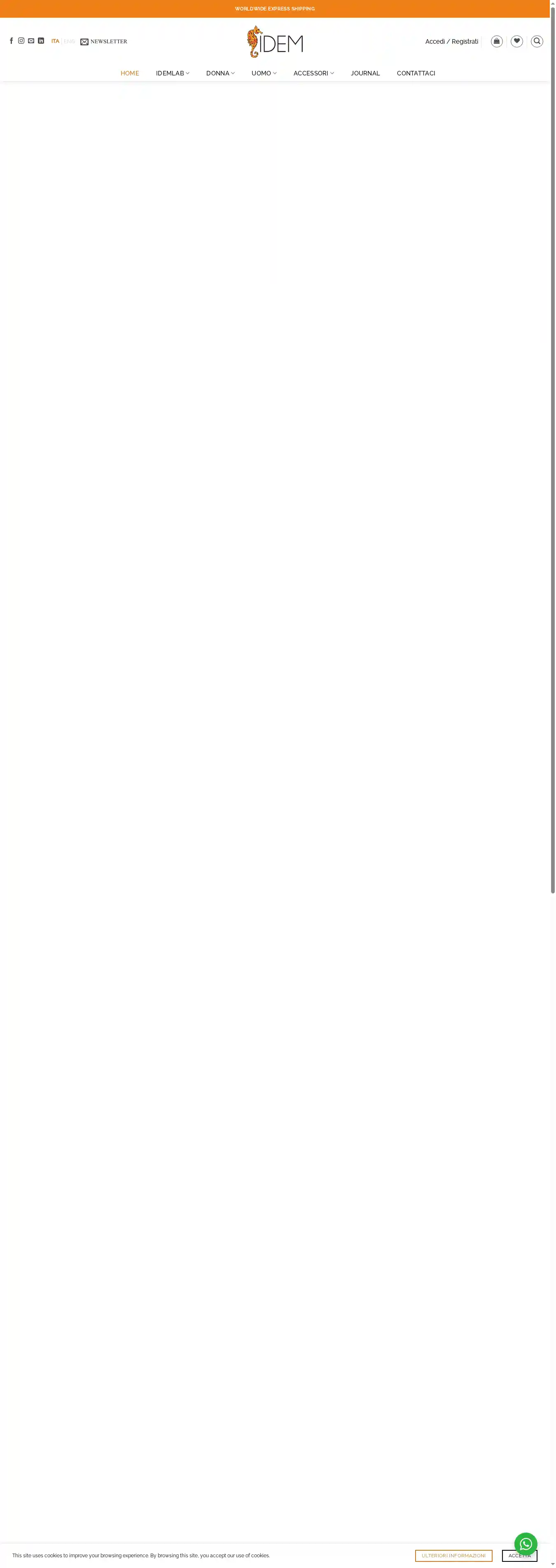Tap the email envelope icon

tap(31, 41)
